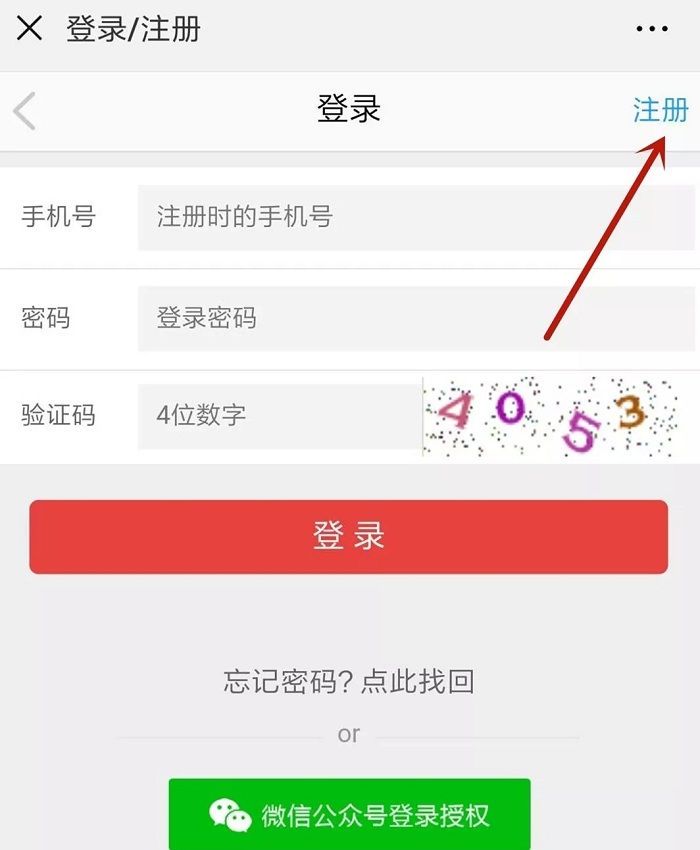The image size is (700, 850).
Task: Focus the 密码 password field
Action: click(x=415, y=319)
